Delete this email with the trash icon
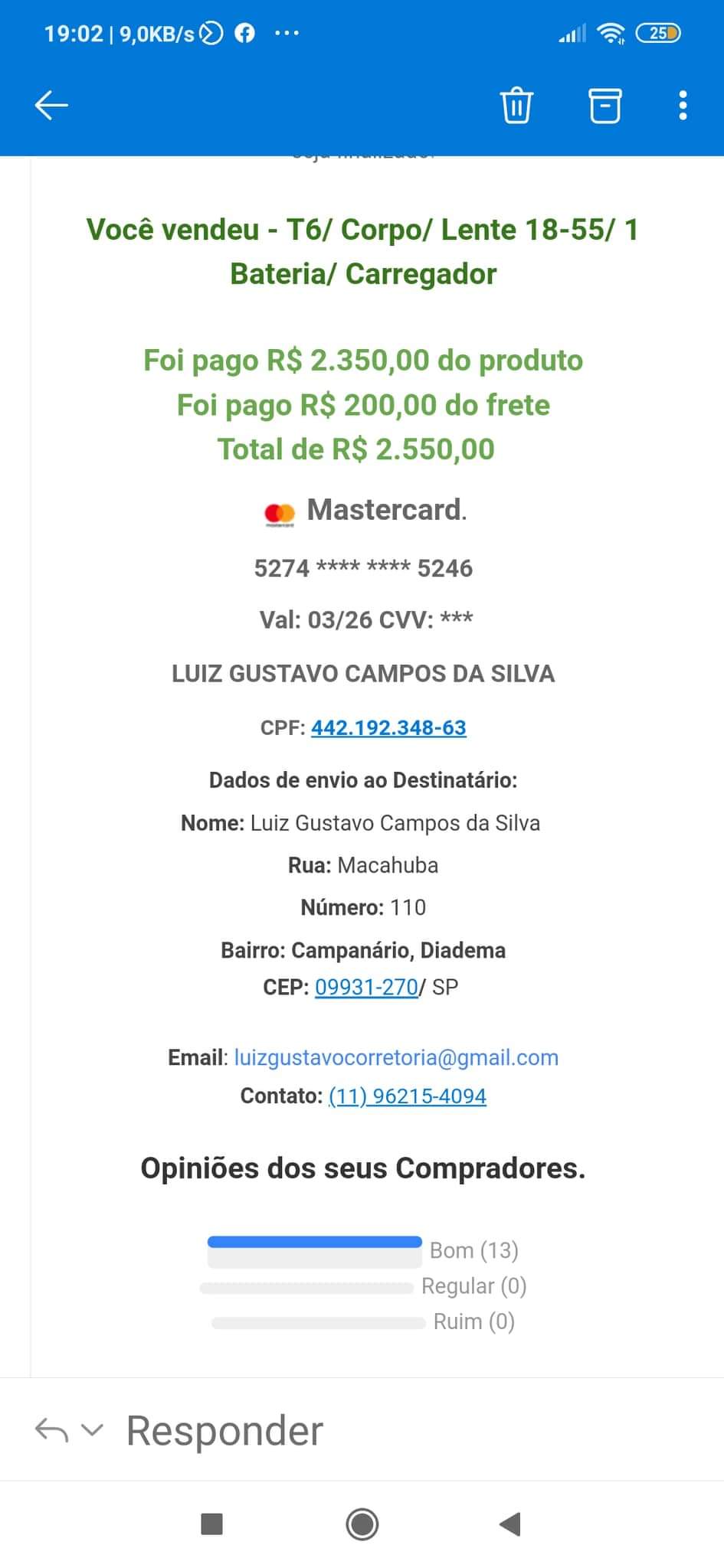 point(516,105)
